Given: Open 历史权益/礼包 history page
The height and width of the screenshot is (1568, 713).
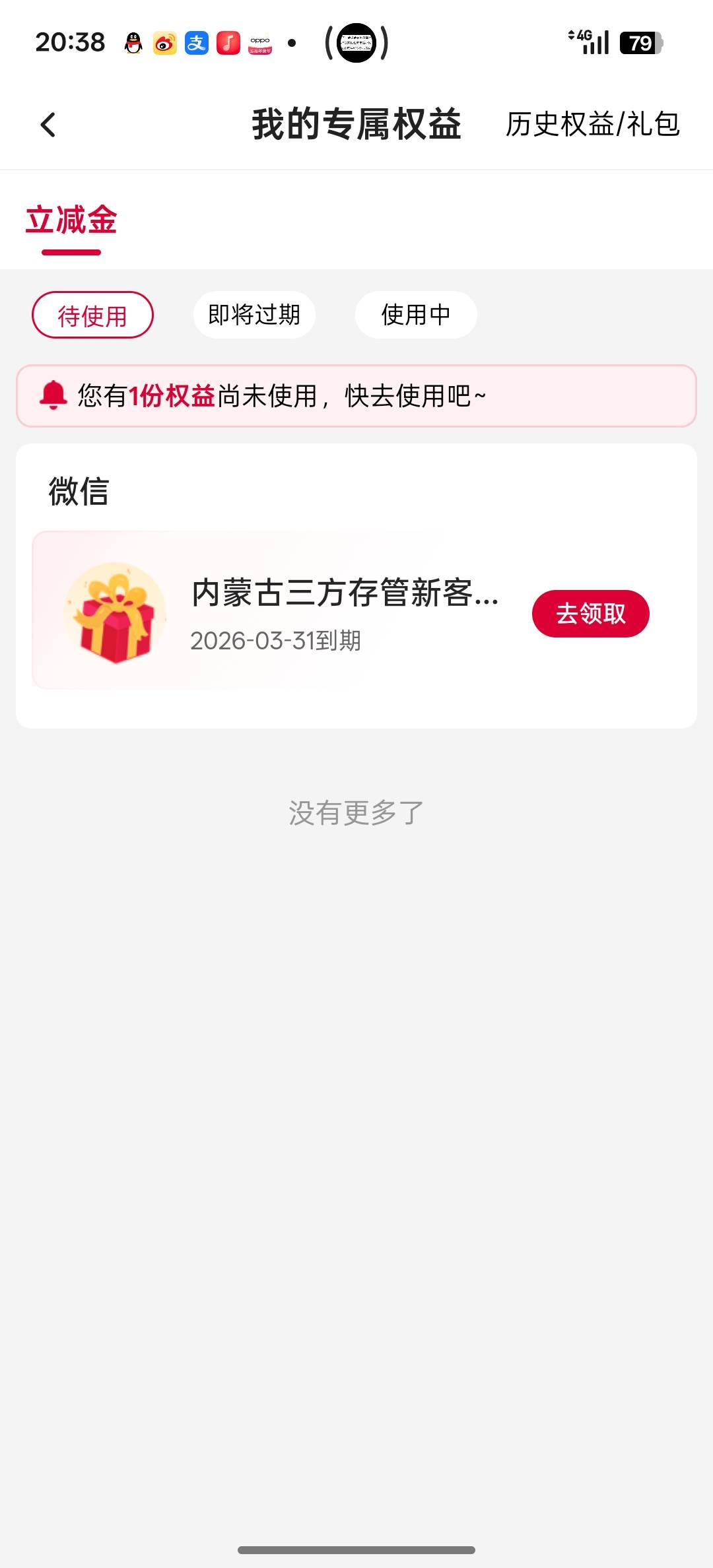Looking at the screenshot, I should [592, 124].
